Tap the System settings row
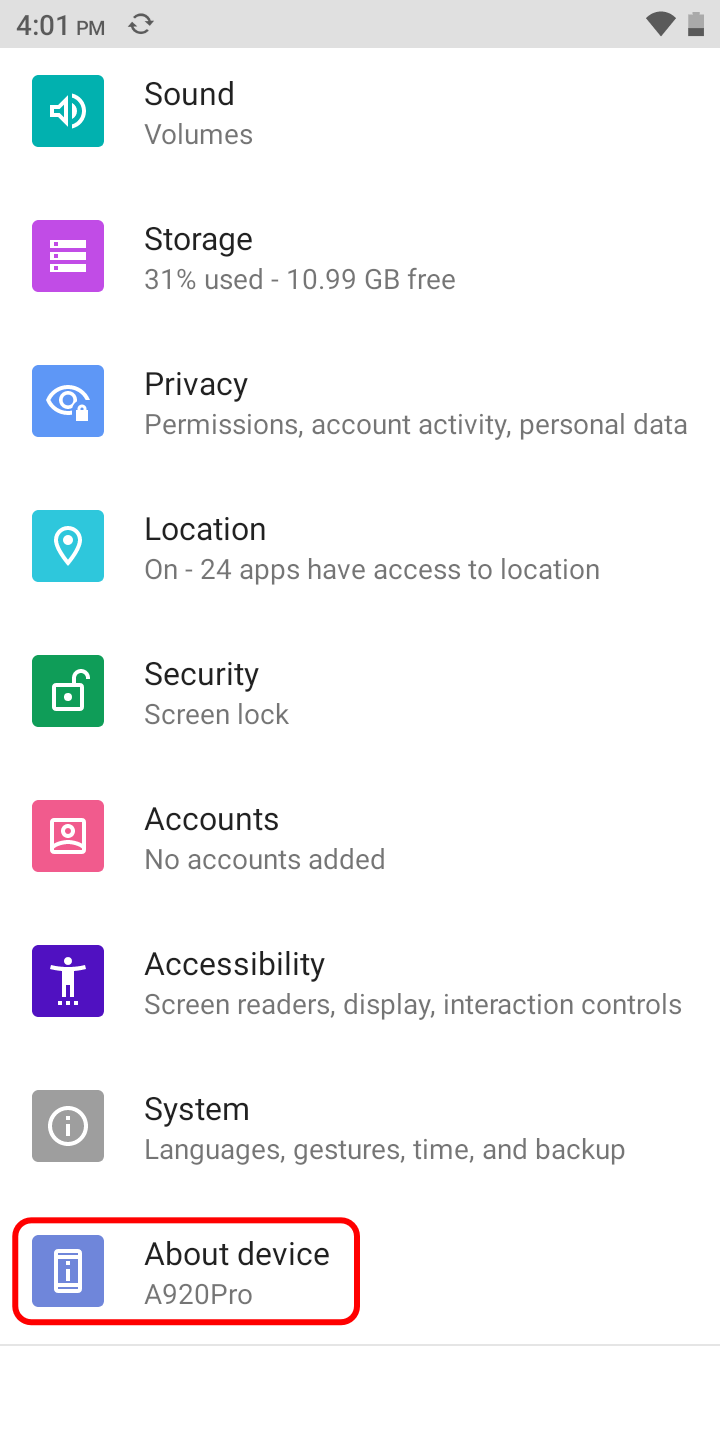The height and width of the screenshot is (1440, 720). pos(360,1126)
